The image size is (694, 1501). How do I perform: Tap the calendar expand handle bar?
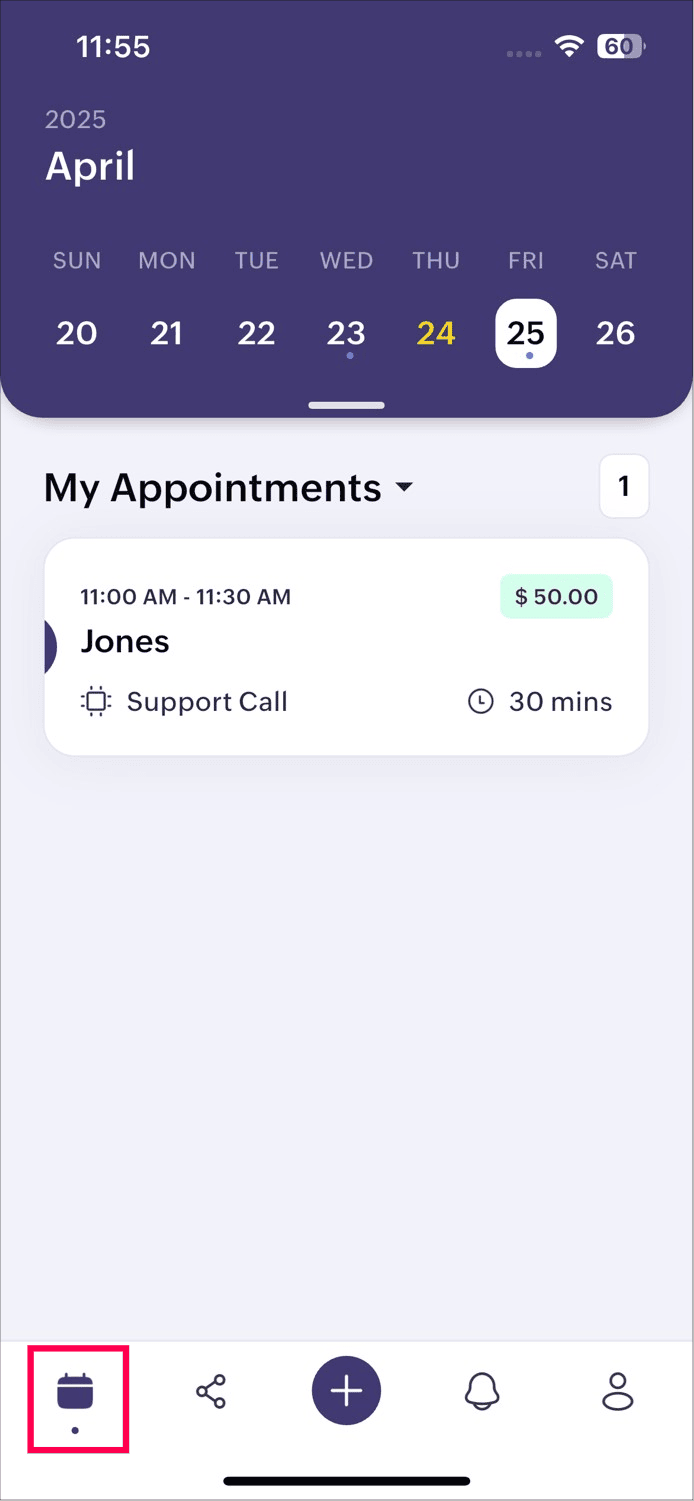coord(346,405)
